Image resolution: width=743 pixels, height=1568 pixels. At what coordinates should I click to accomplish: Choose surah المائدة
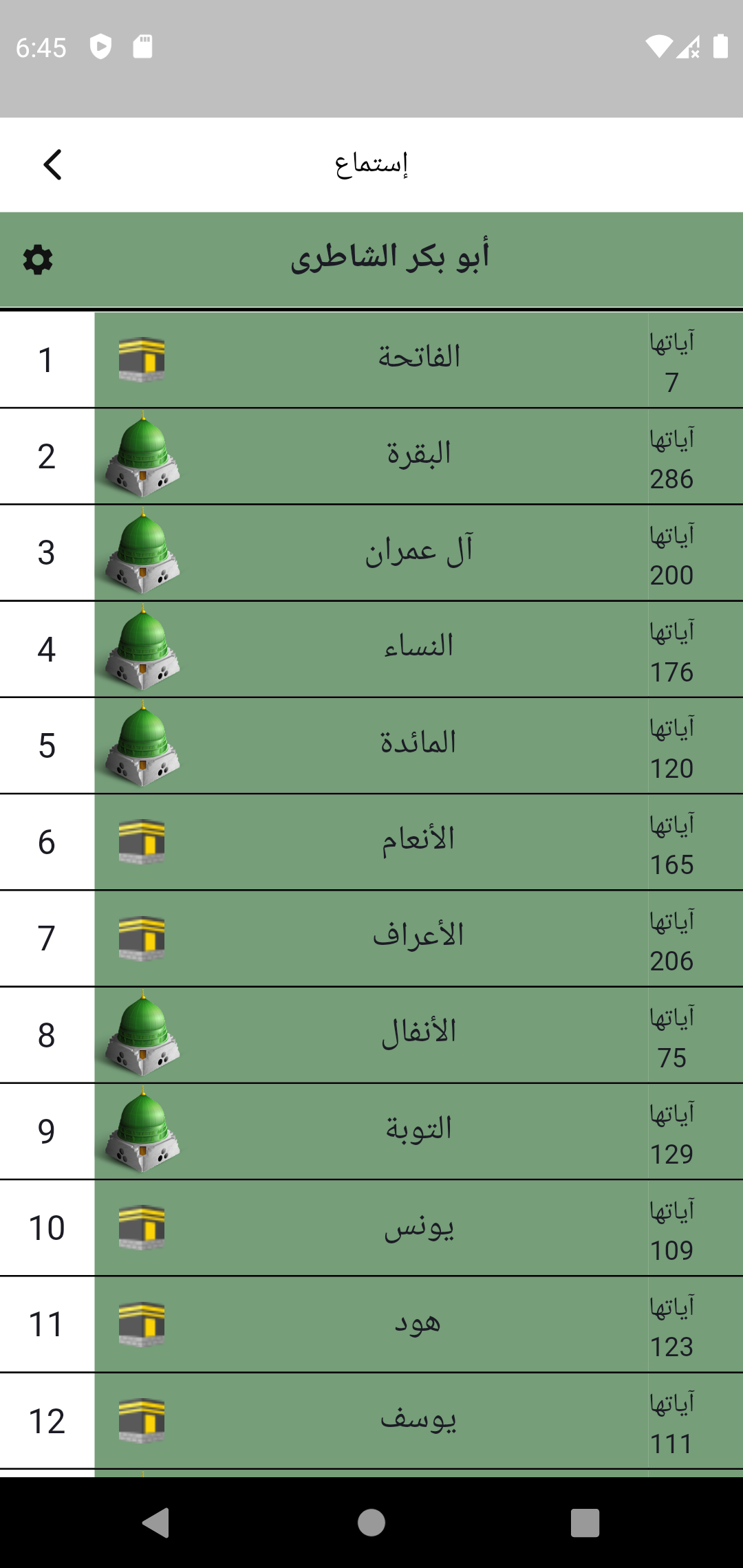tap(418, 744)
